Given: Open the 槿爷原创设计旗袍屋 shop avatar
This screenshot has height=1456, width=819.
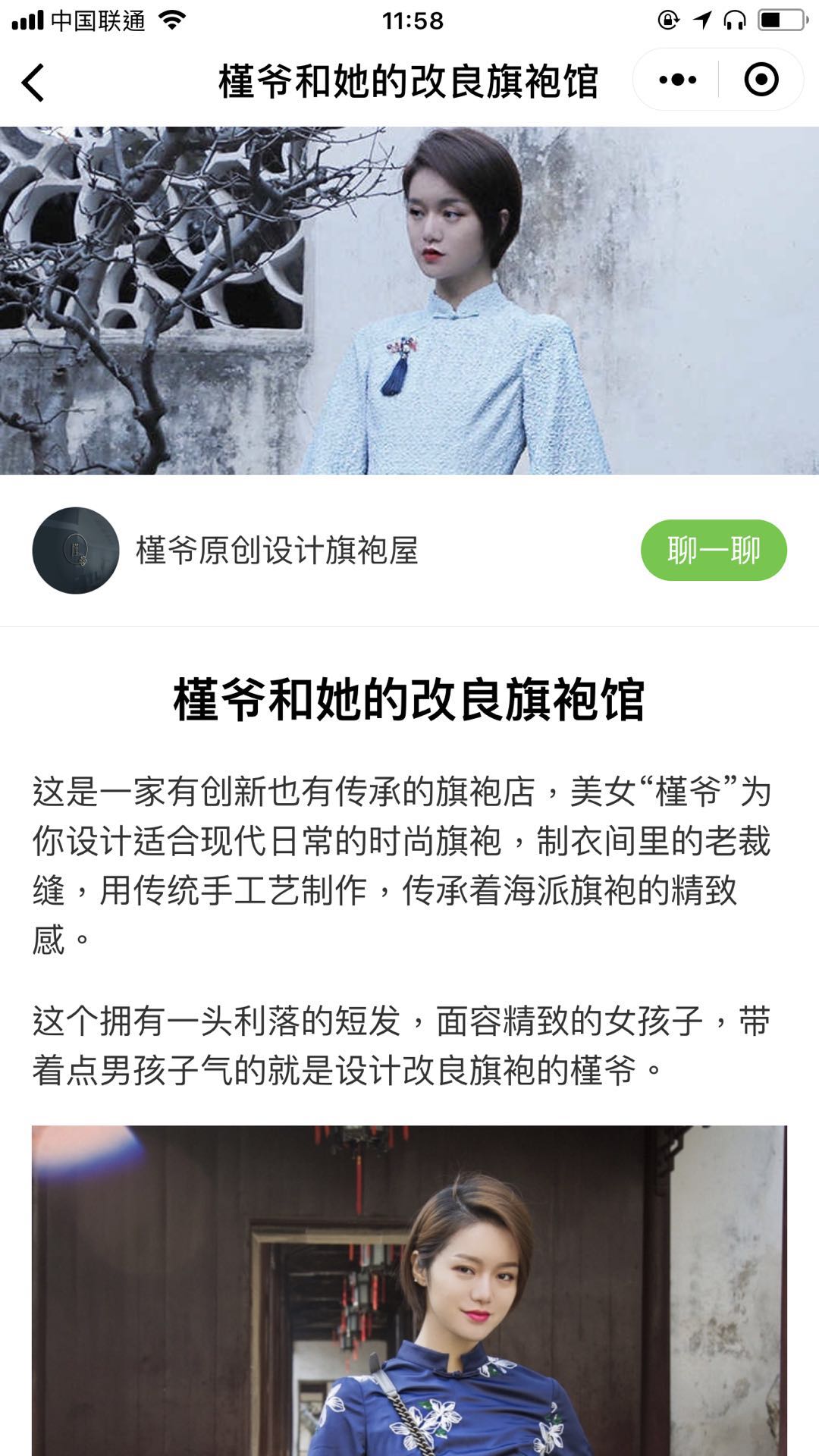Looking at the screenshot, I should tap(76, 550).
